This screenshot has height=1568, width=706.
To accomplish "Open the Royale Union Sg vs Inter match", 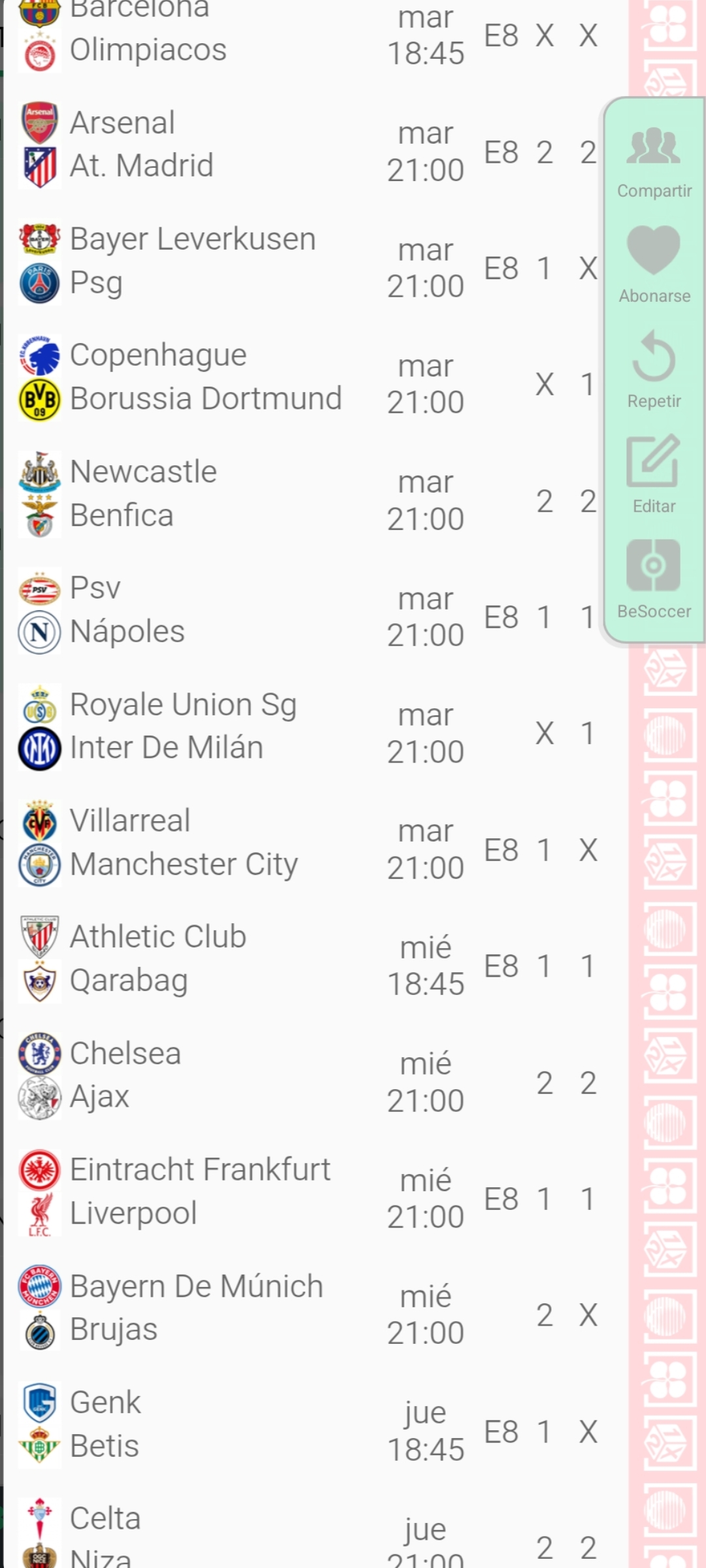I will pos(196,726).
